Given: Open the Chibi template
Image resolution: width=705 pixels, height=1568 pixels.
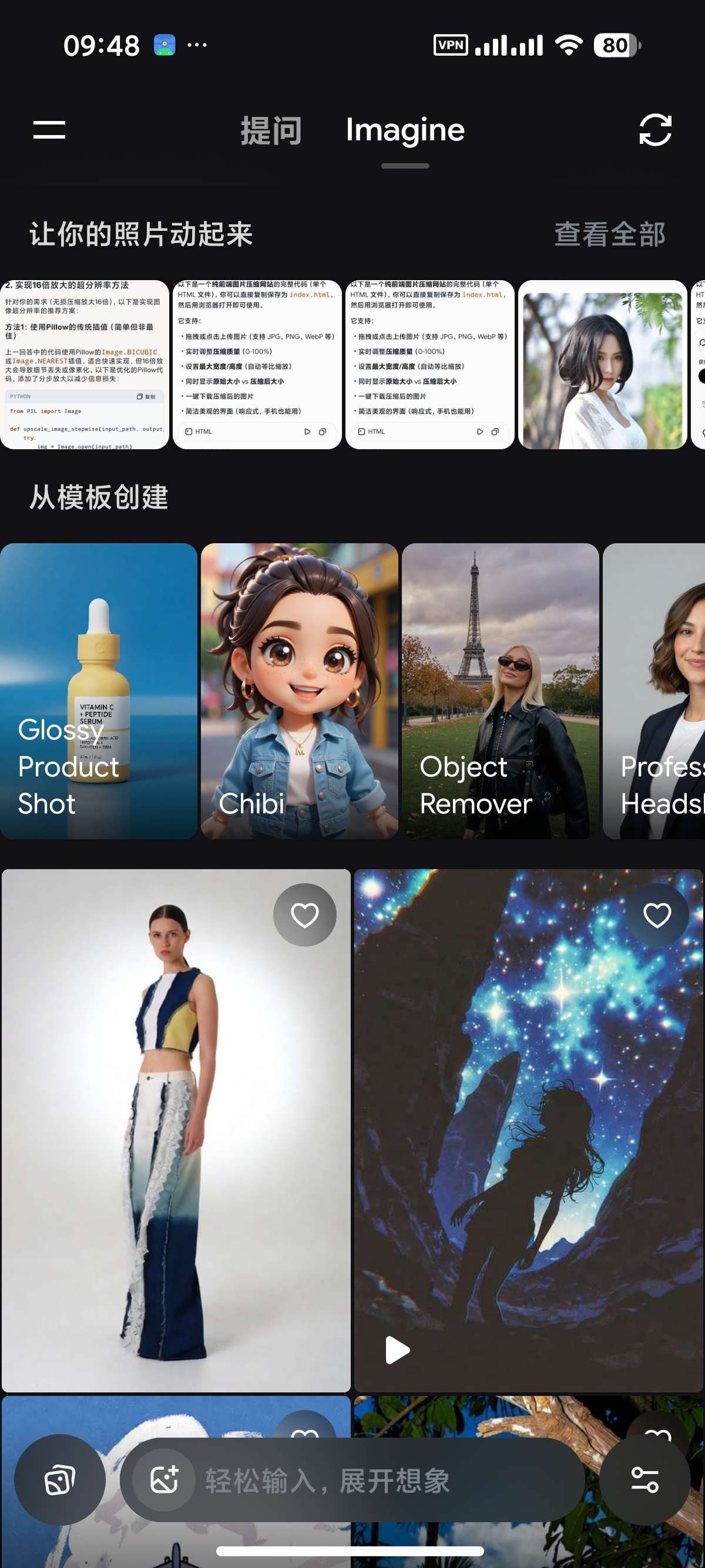Looking at the screenshot, I should 300,691.
